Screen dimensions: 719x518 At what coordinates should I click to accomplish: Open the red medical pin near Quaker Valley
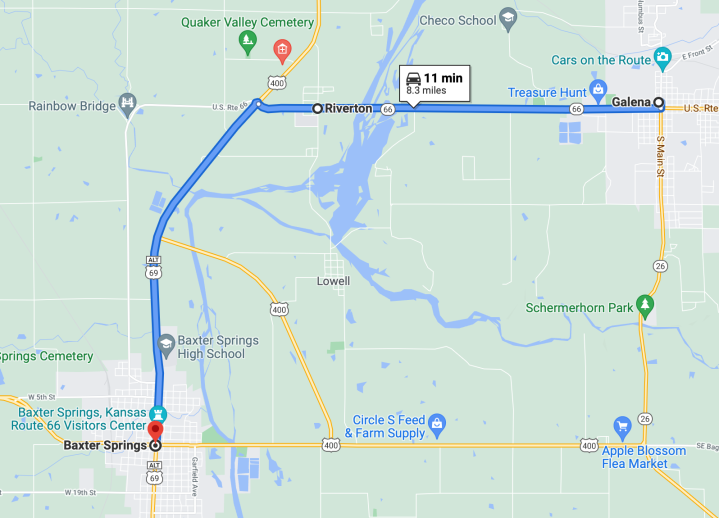[282, 47]
